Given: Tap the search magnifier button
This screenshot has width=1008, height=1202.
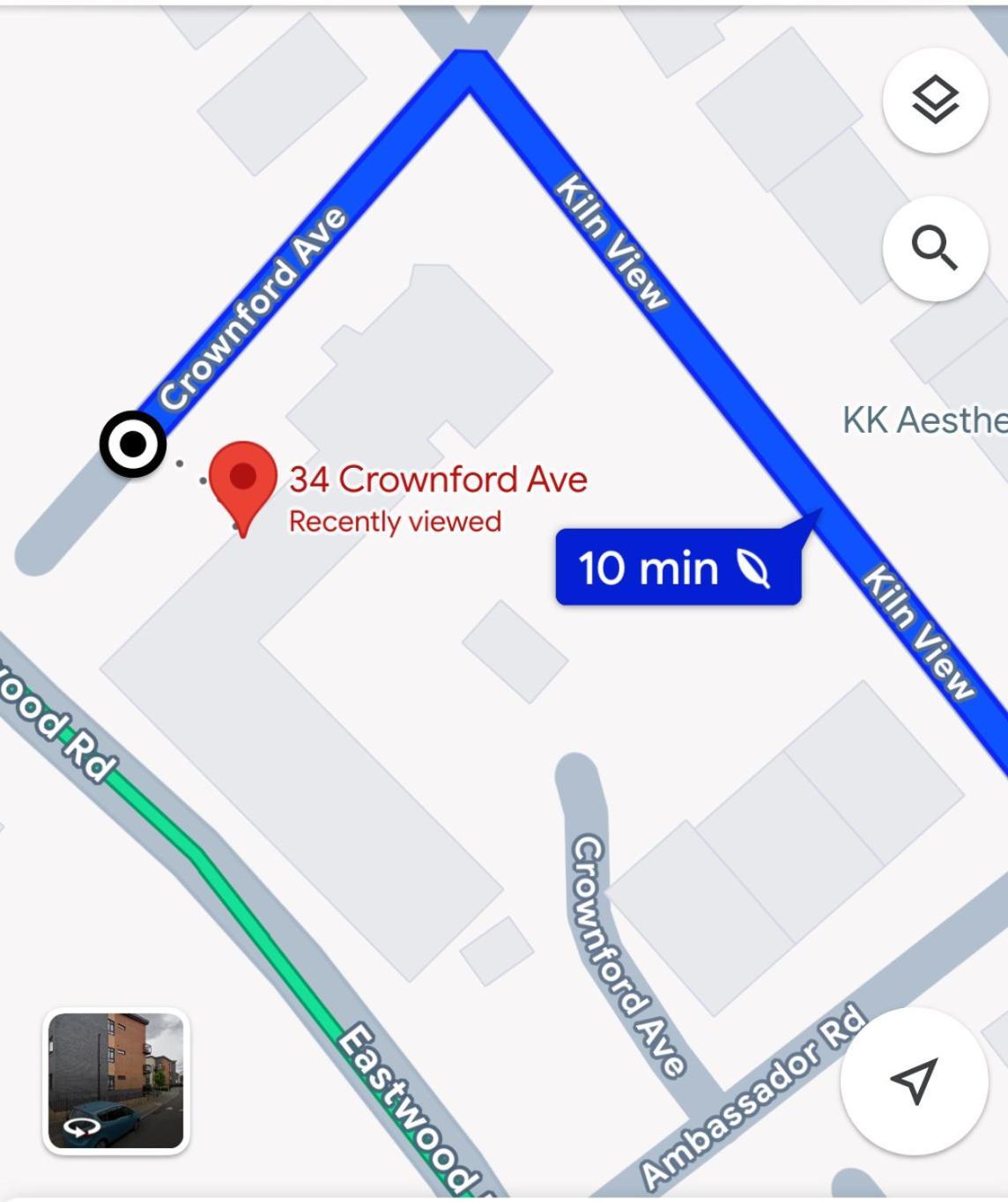Looking at the screenshot, I should tap(935, 248).
